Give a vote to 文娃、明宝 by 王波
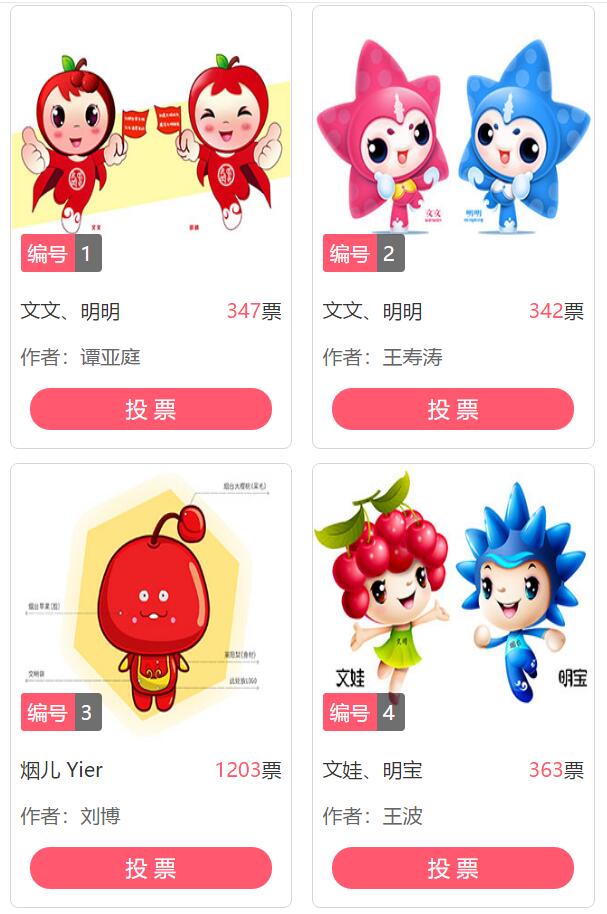Viewport: 607px width, 914px height. 453,868
